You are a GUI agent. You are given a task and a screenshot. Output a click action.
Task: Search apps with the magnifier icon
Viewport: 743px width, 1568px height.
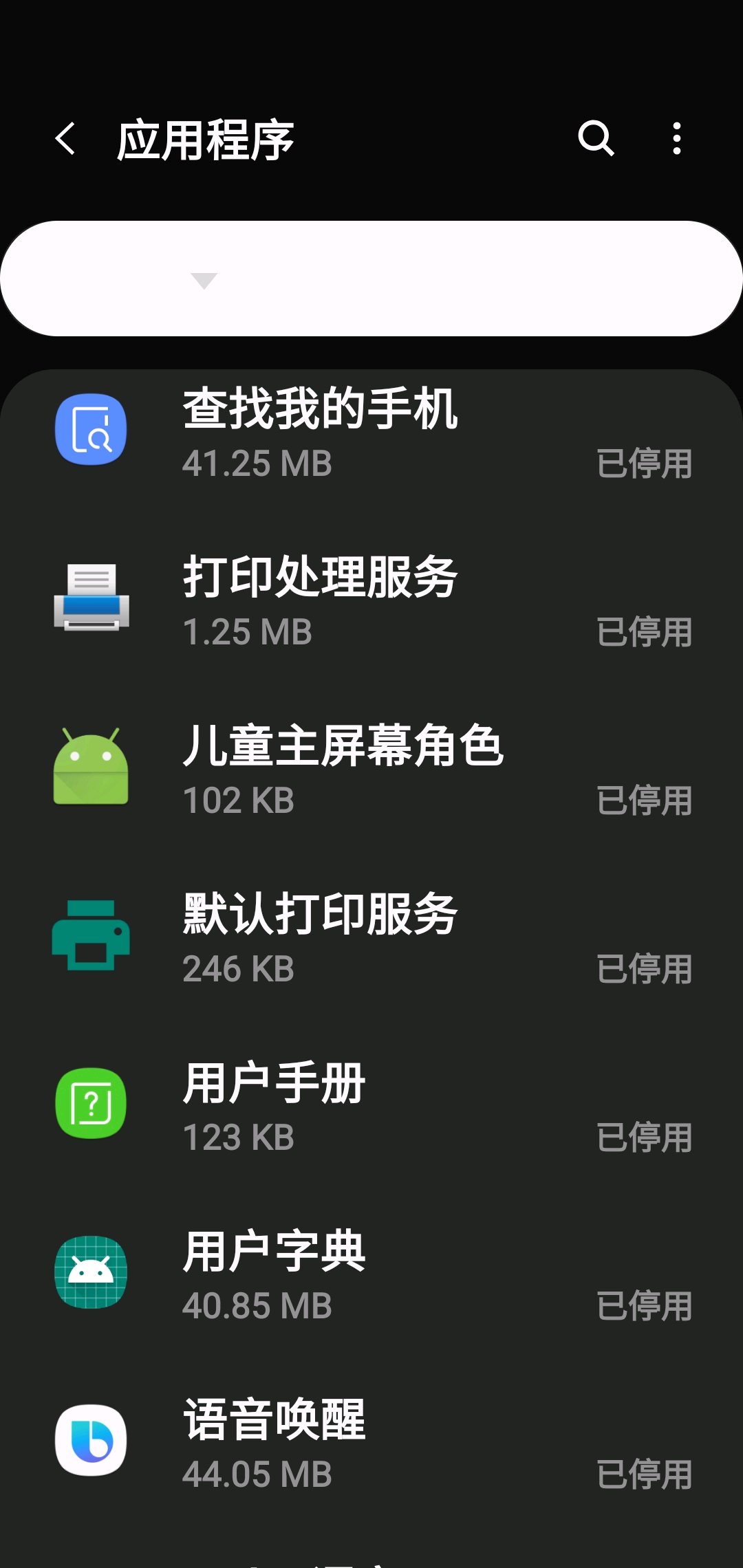click(595, 139)
